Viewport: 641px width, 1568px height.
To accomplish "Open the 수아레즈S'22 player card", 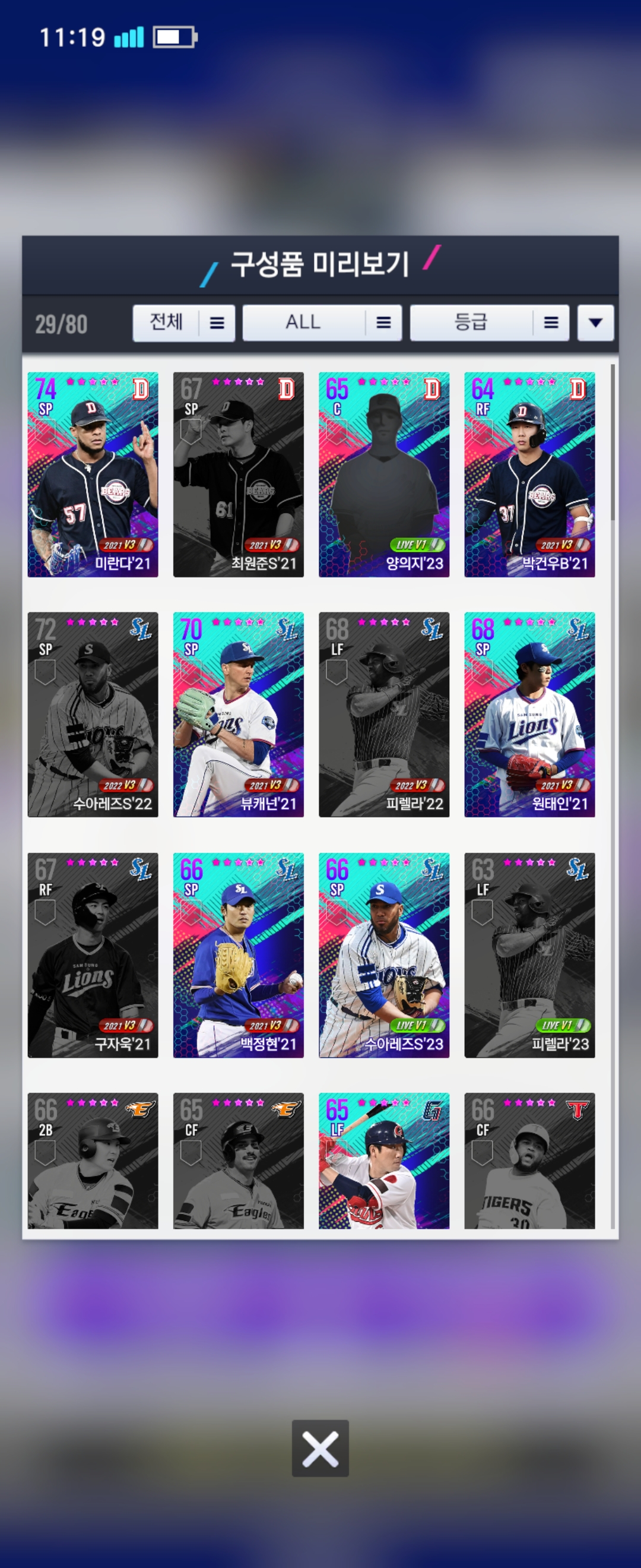I will pos(93,714).
